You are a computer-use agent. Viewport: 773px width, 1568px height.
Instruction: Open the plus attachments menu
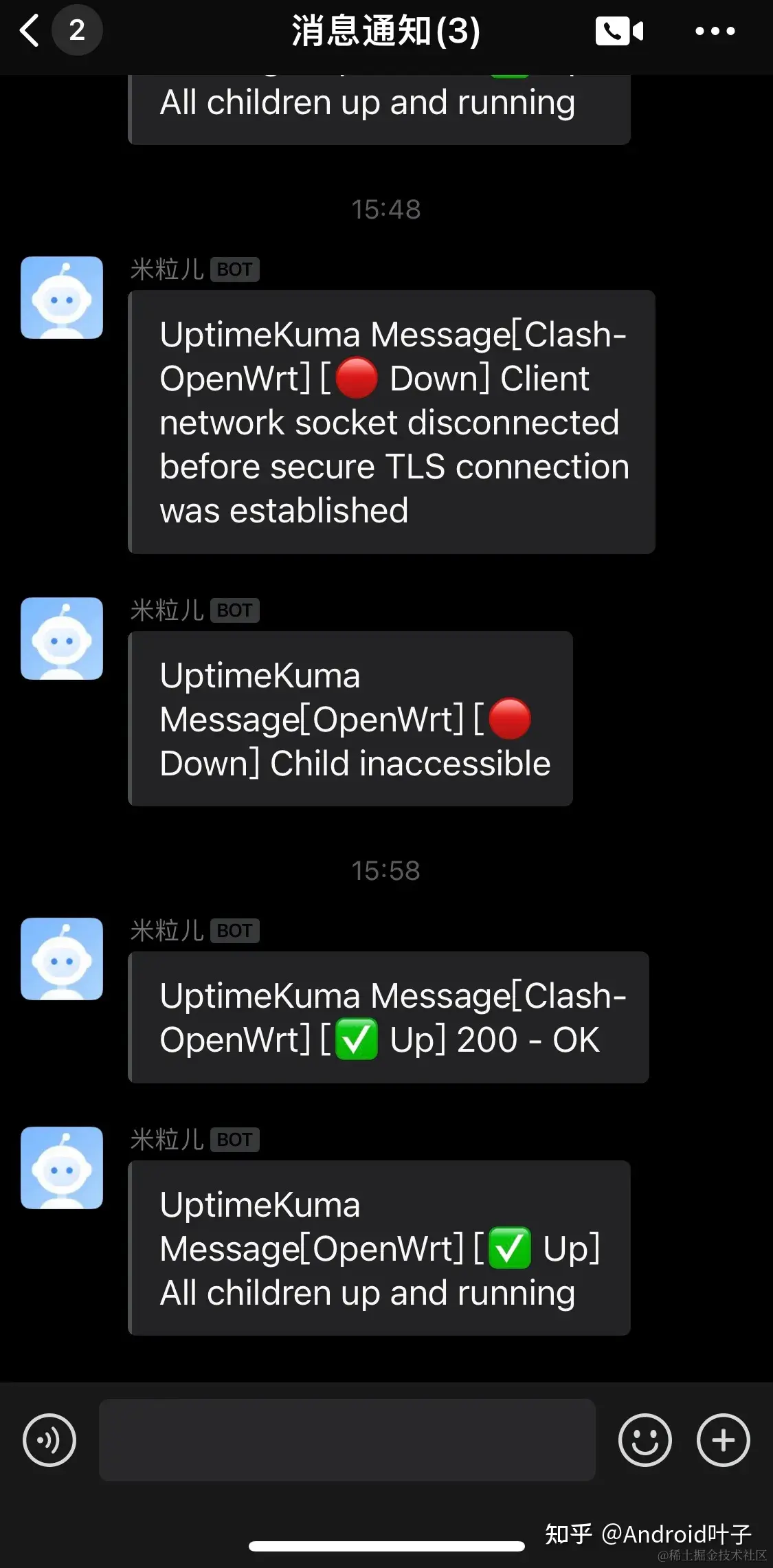point(723,1440)
